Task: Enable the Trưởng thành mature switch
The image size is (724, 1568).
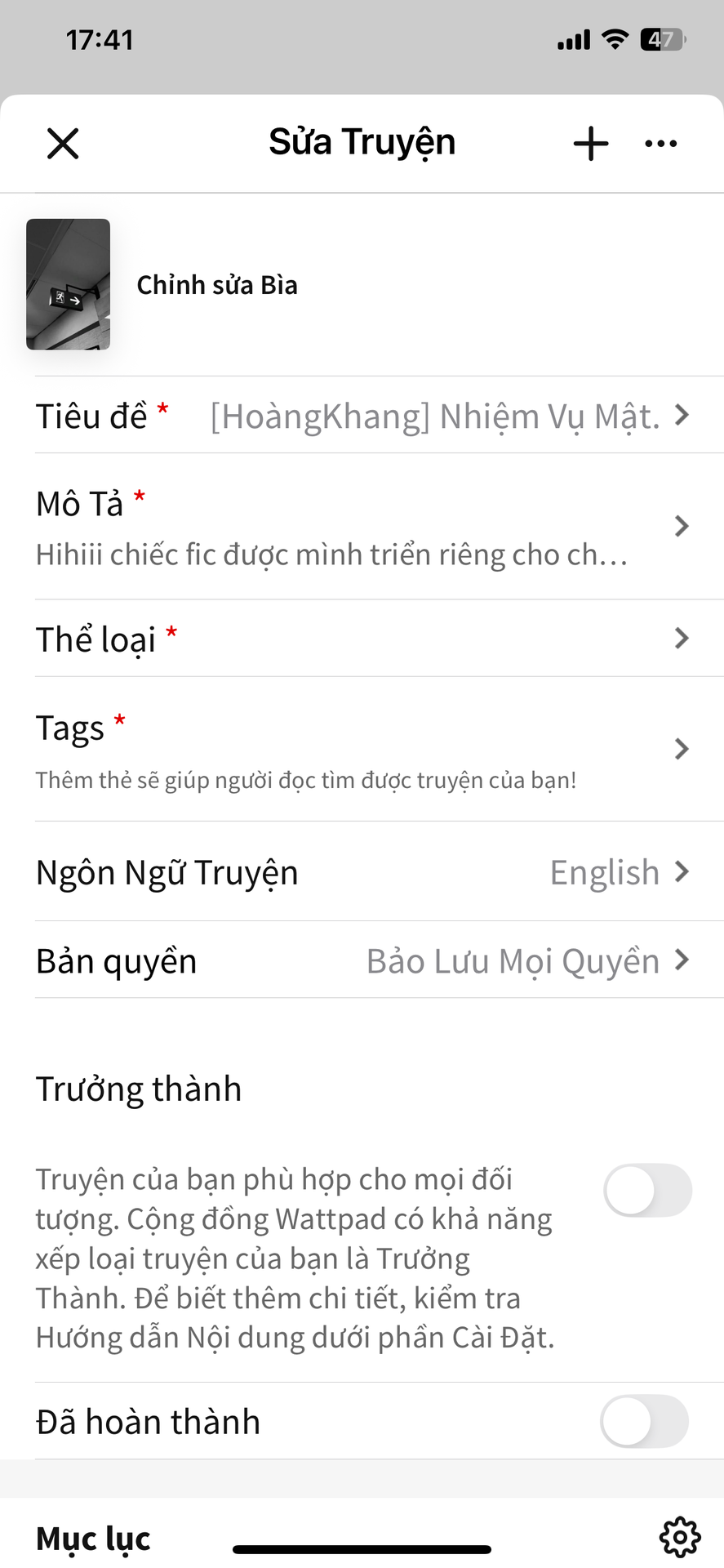Action: click(x=647, y=1190)
